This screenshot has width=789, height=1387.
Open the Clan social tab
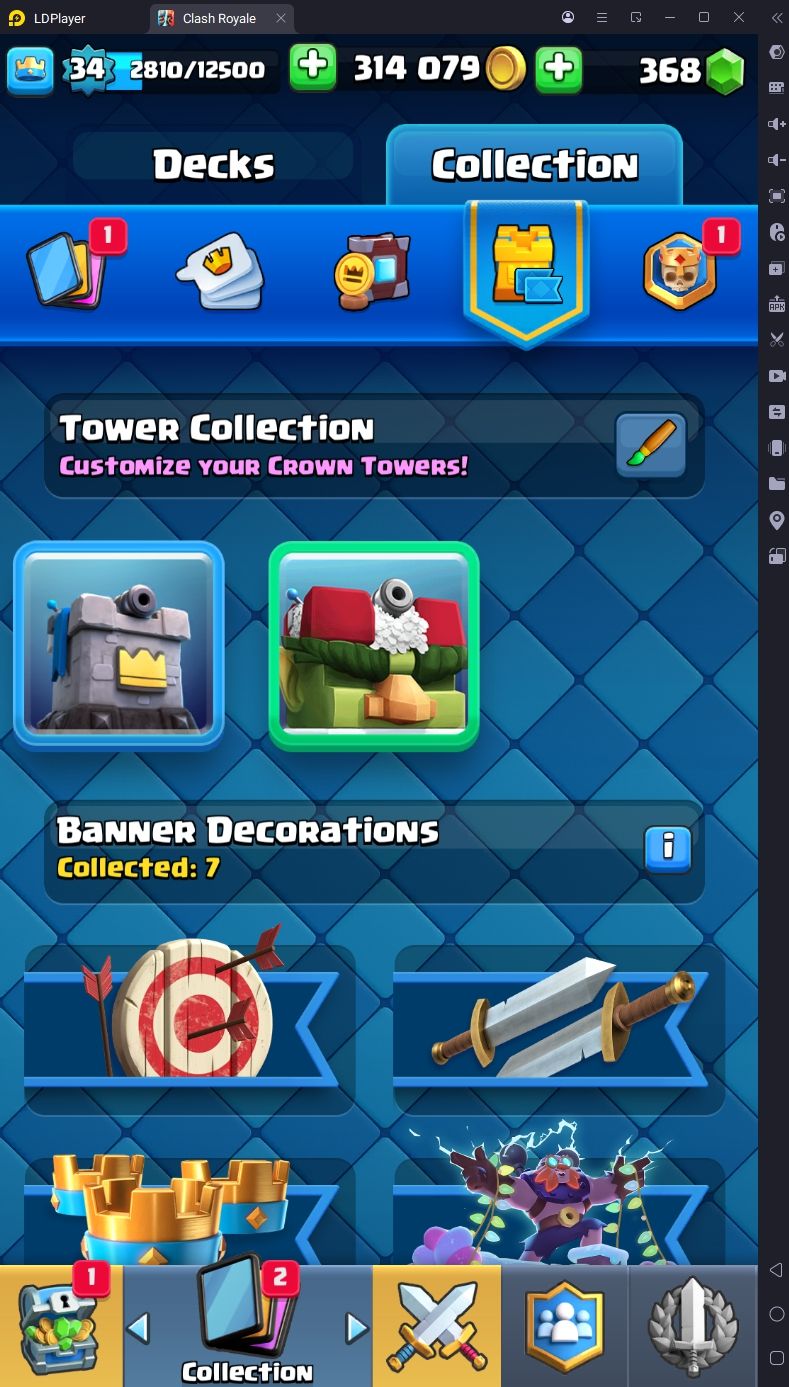point(565,1326)
